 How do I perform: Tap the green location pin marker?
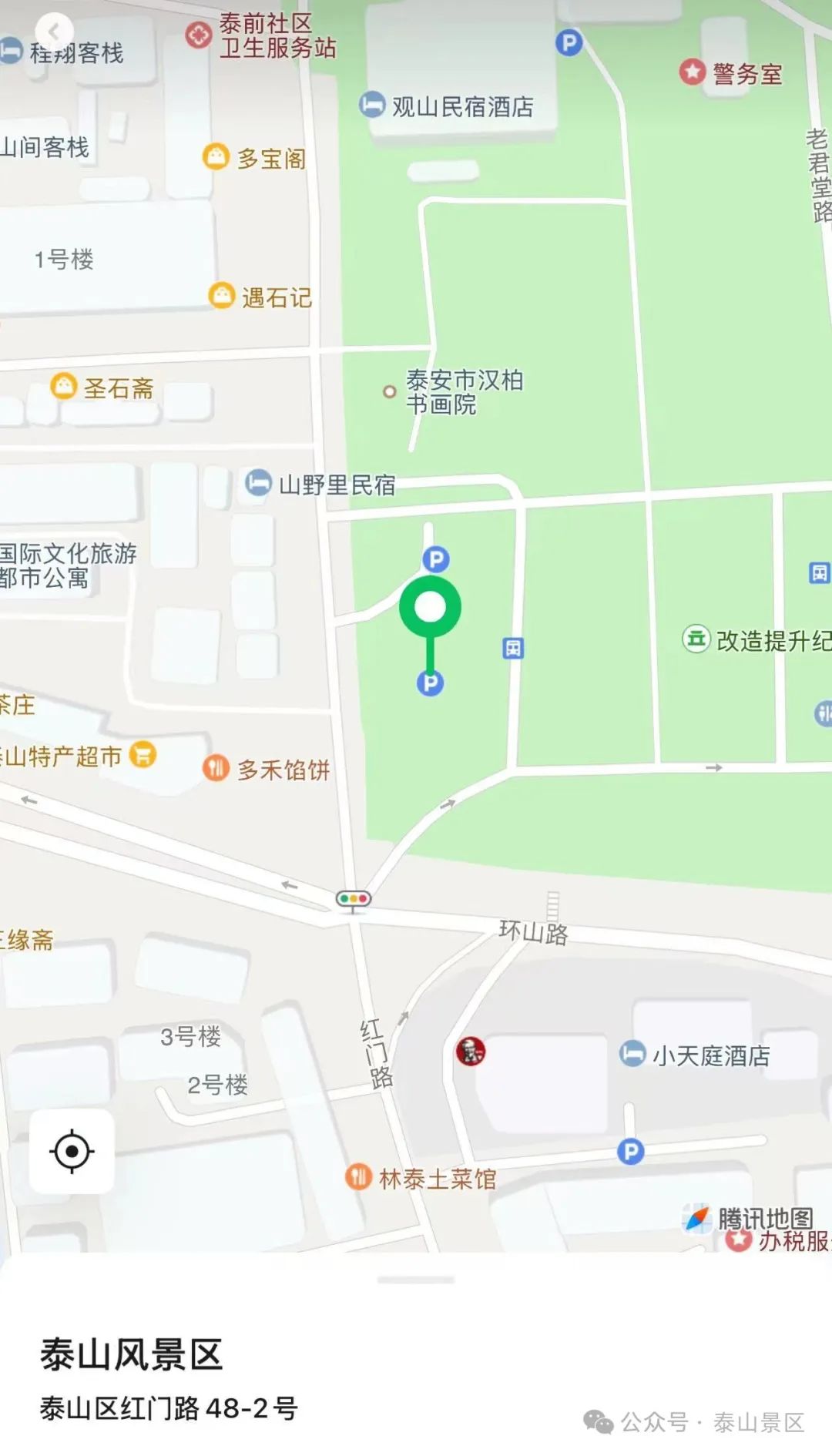430,608
